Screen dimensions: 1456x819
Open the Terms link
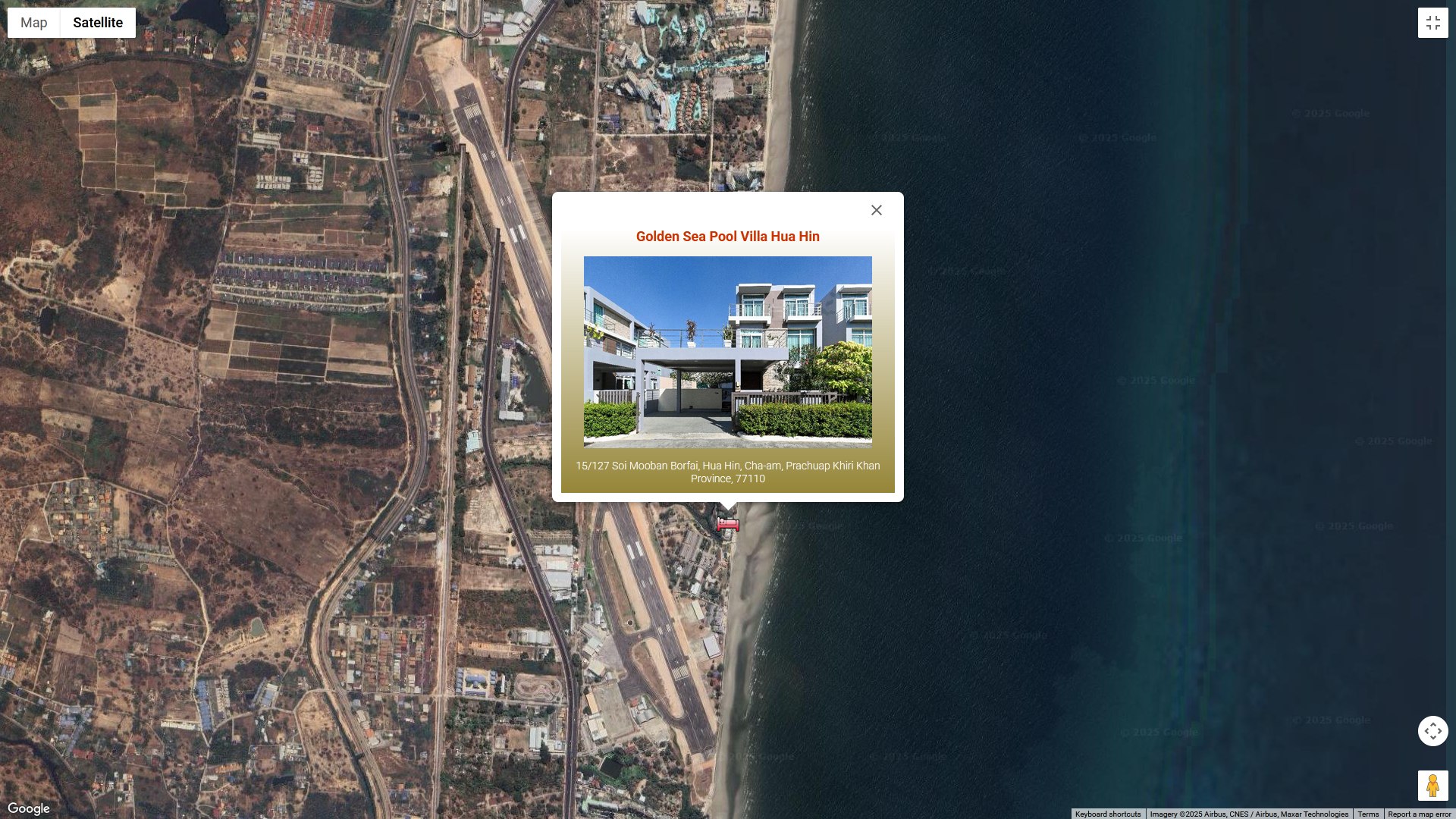tap(1368, 814)
